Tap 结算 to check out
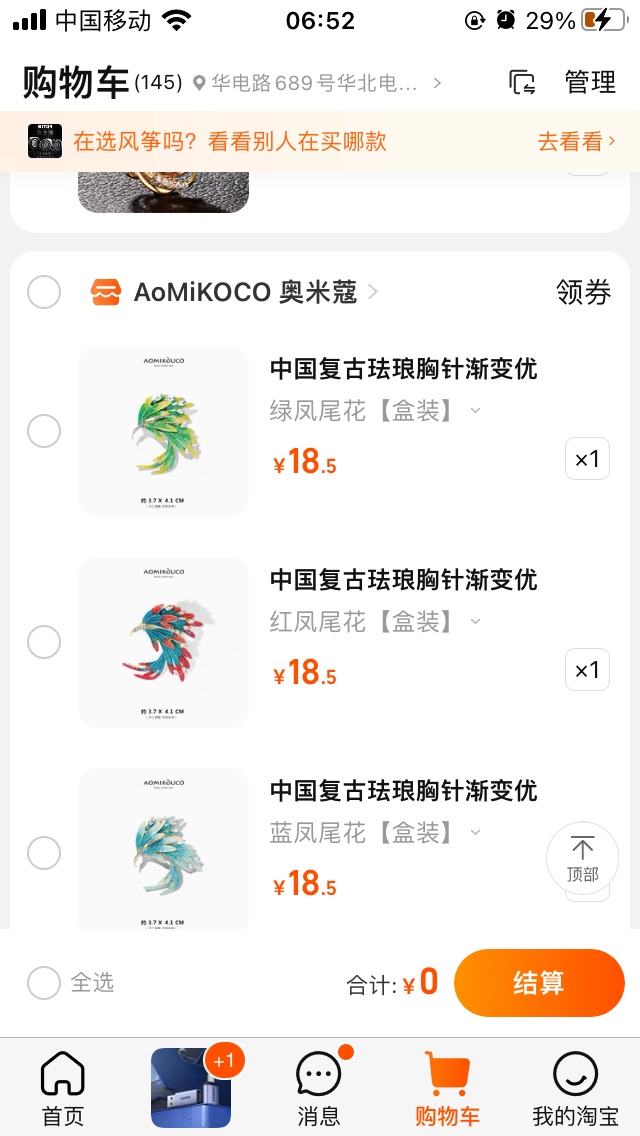This screenshot has width=640, height=1136. (x=539, y=983)
